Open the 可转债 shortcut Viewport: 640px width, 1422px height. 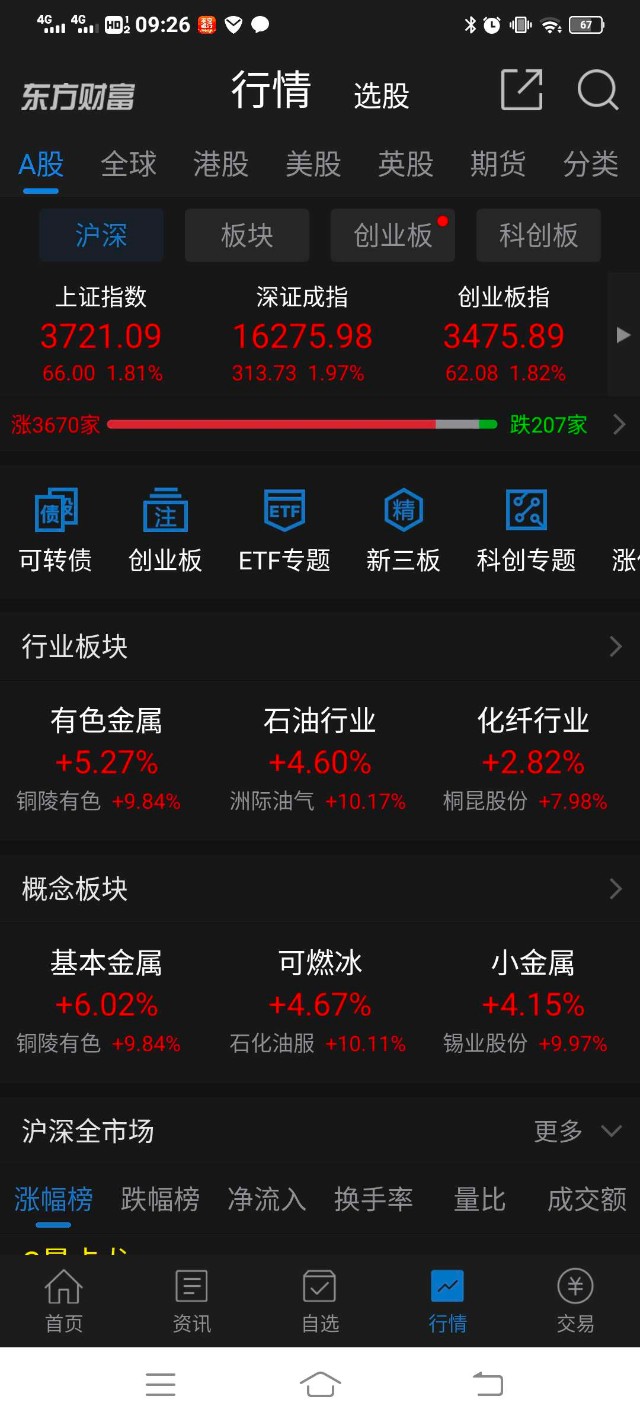point(55,531)
